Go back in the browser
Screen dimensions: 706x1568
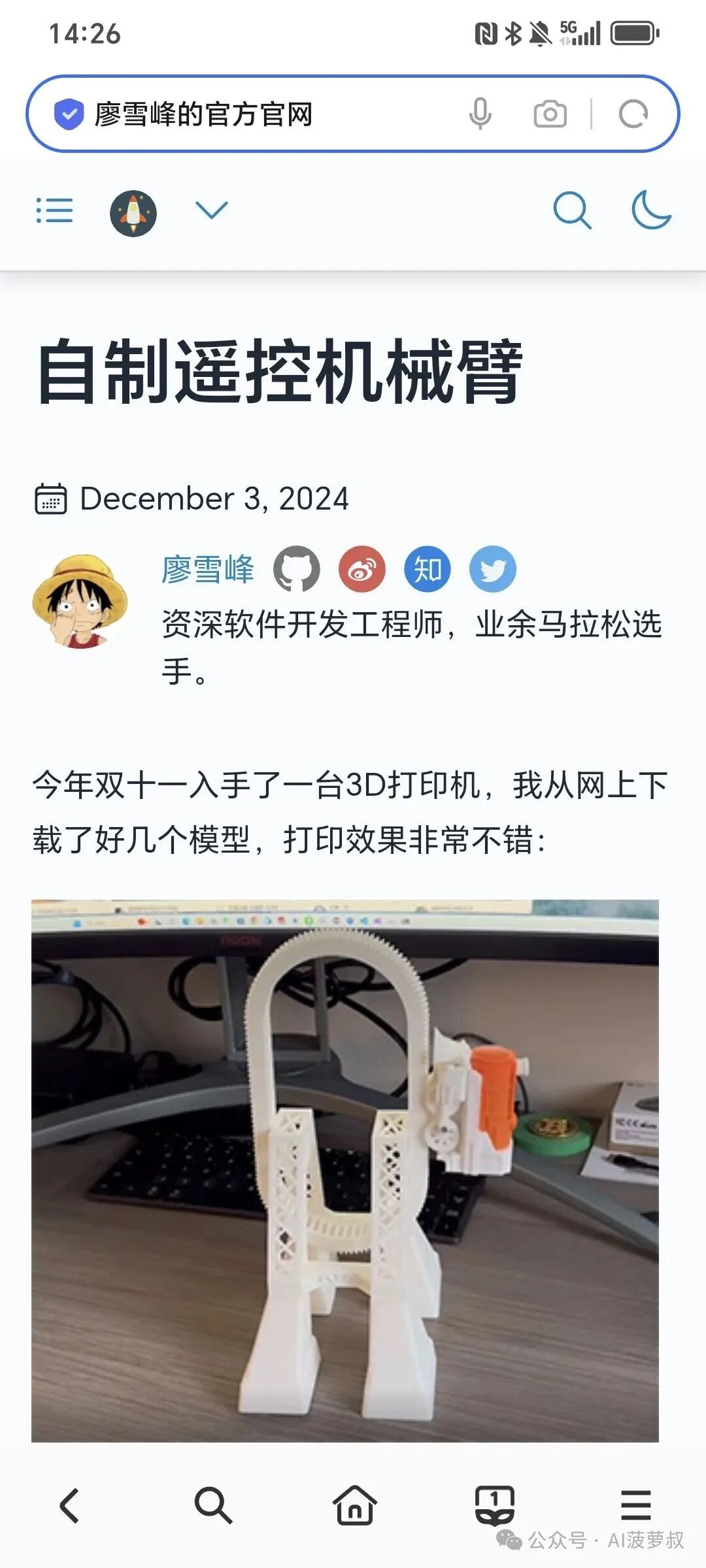[70, 1505]
